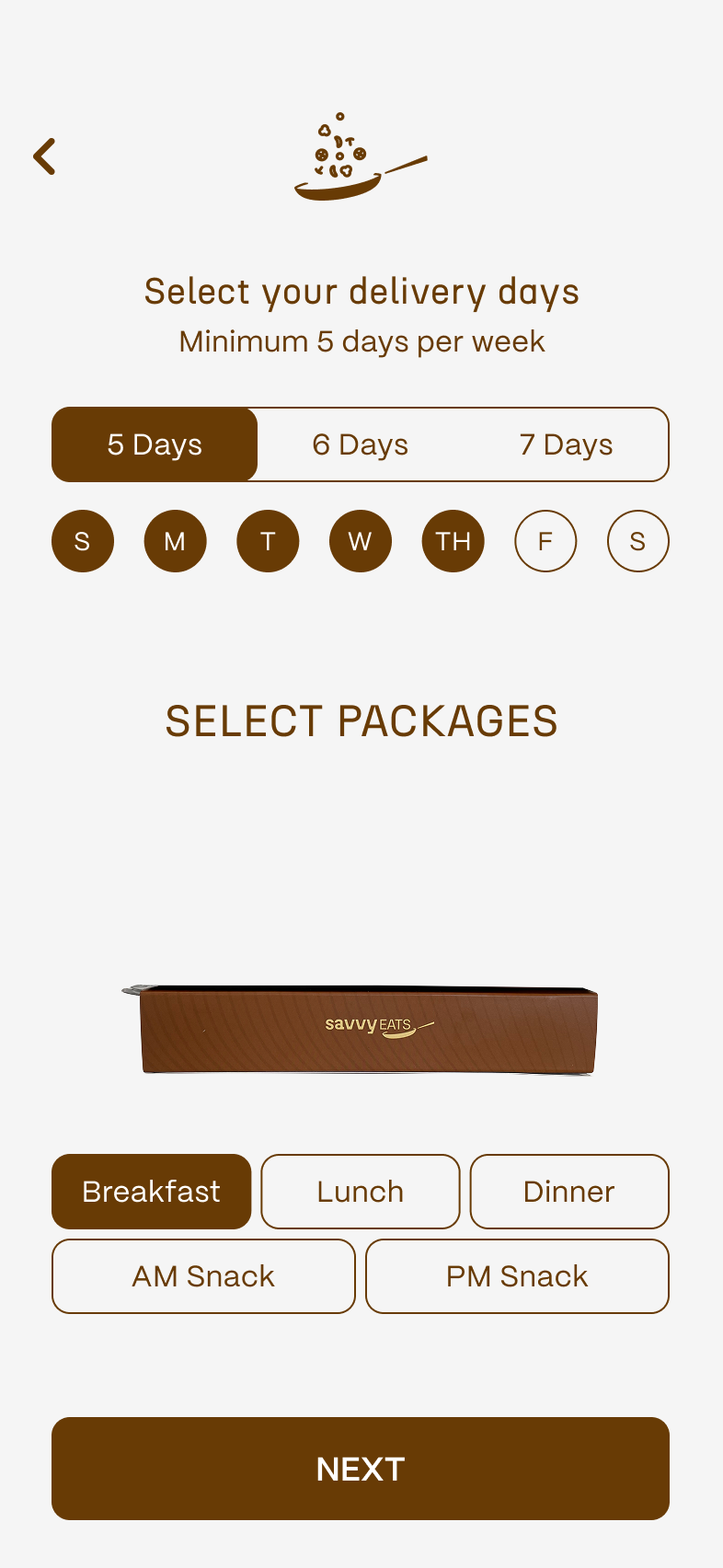Select the Breakfast package
Image resolution: width=723 pixels, height=1568 pixels.
(151, 1192)
